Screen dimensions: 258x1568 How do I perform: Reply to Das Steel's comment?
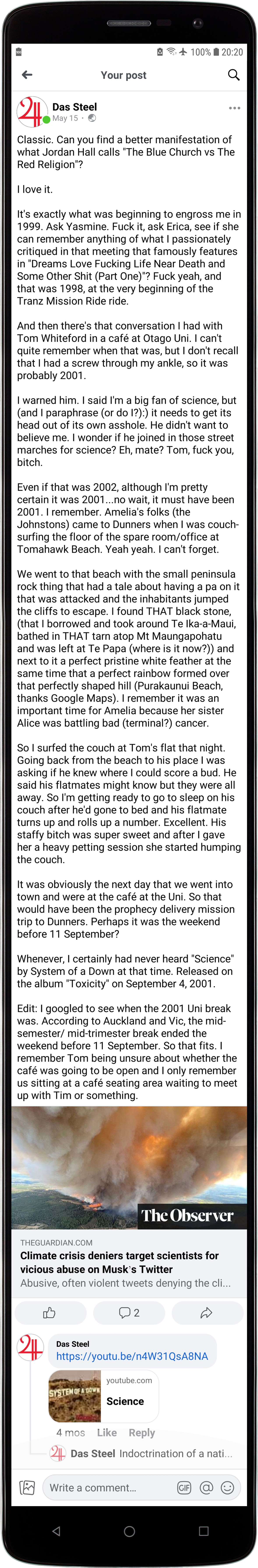(x=142, y=1432)
